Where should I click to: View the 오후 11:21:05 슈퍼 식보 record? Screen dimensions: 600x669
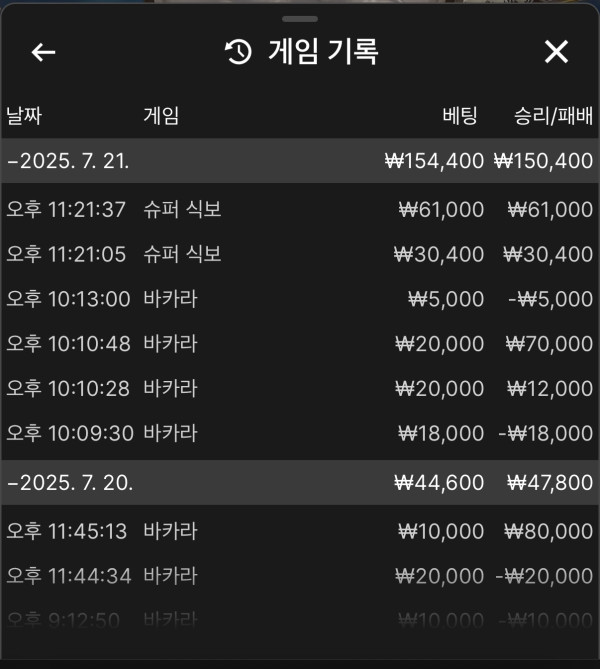click(x=299, y=255)
